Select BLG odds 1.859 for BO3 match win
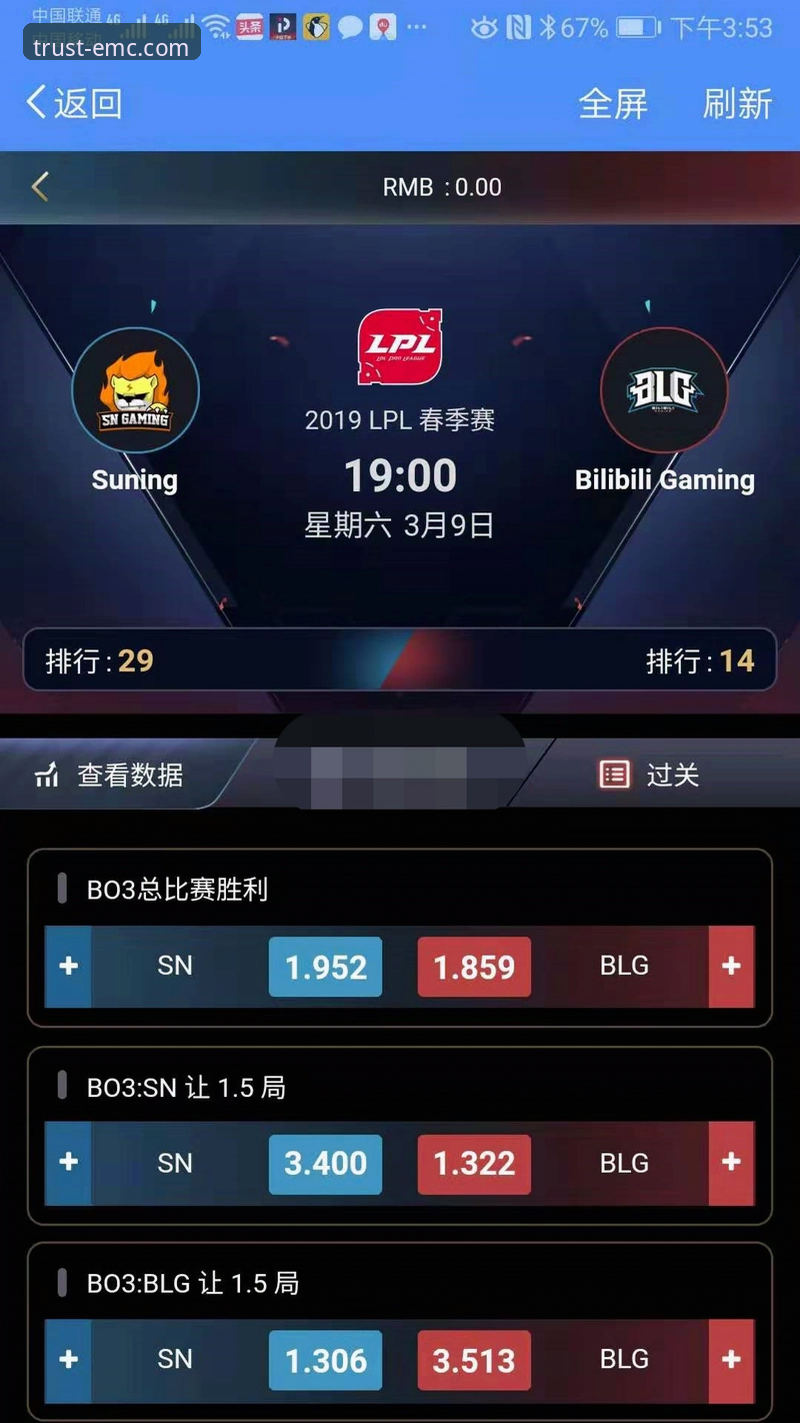 pyautogui.click(x=474, y=967)
